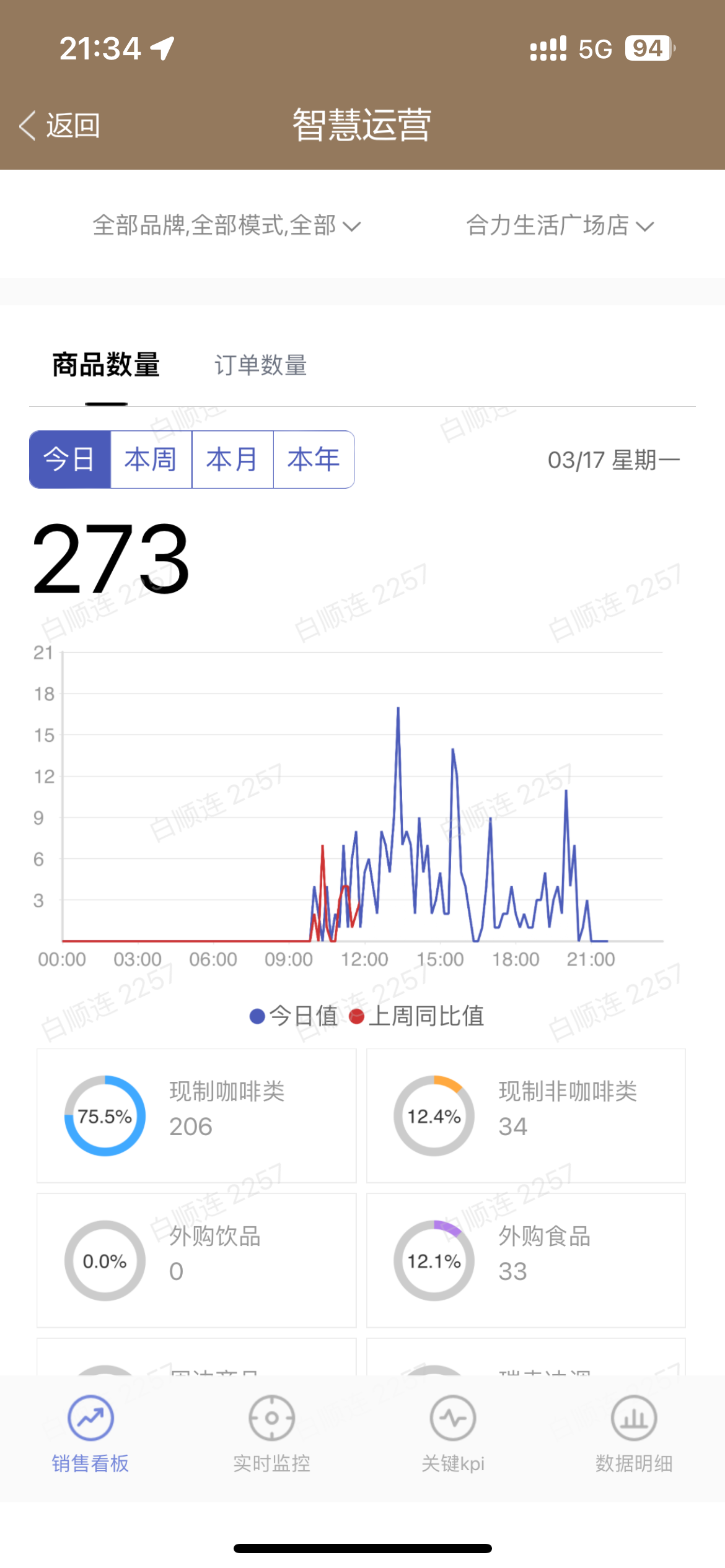
Task: View 本年 statistics
Action: click(314, 460)
